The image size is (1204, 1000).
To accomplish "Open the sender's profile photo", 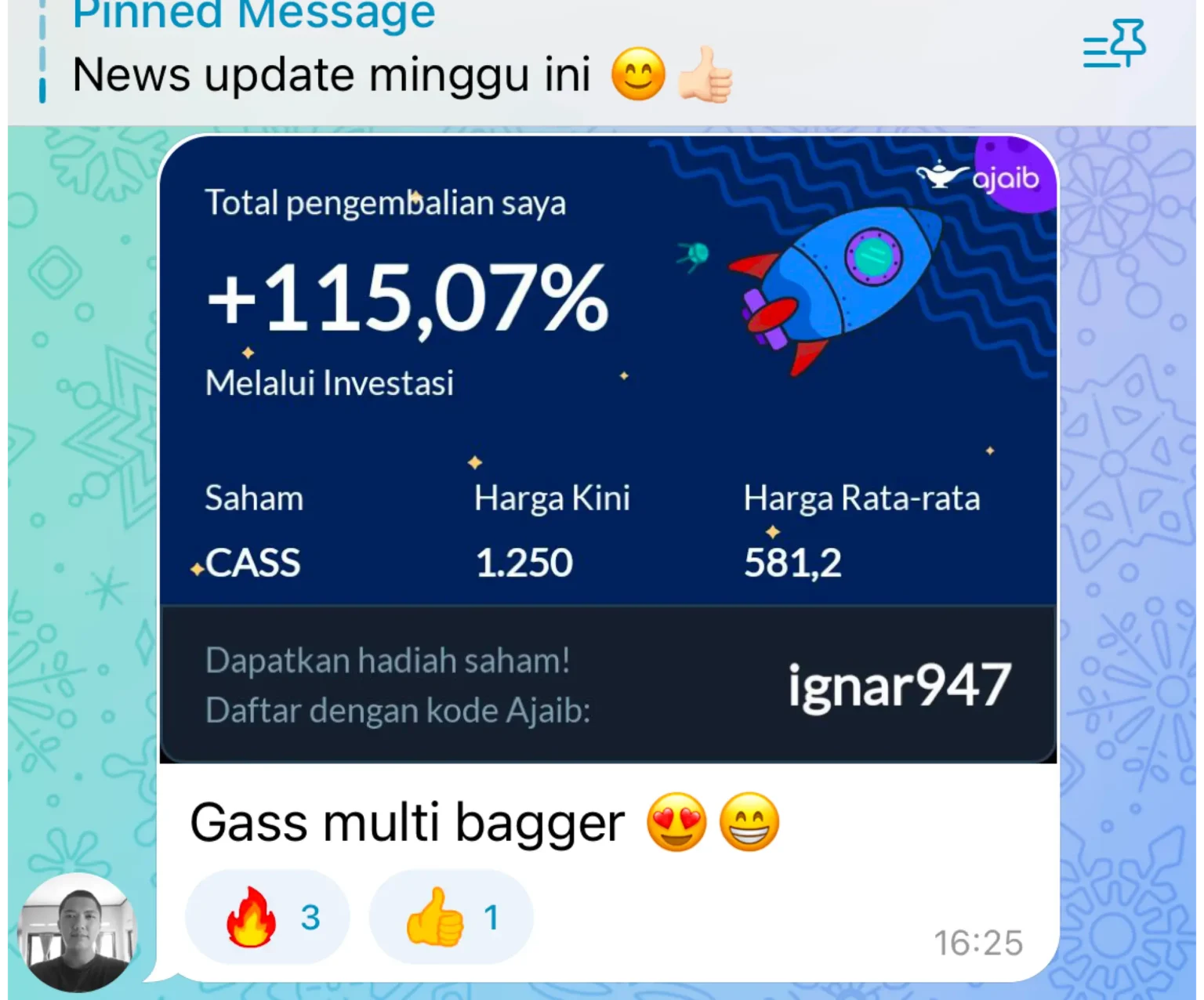I will pos(77,933).
